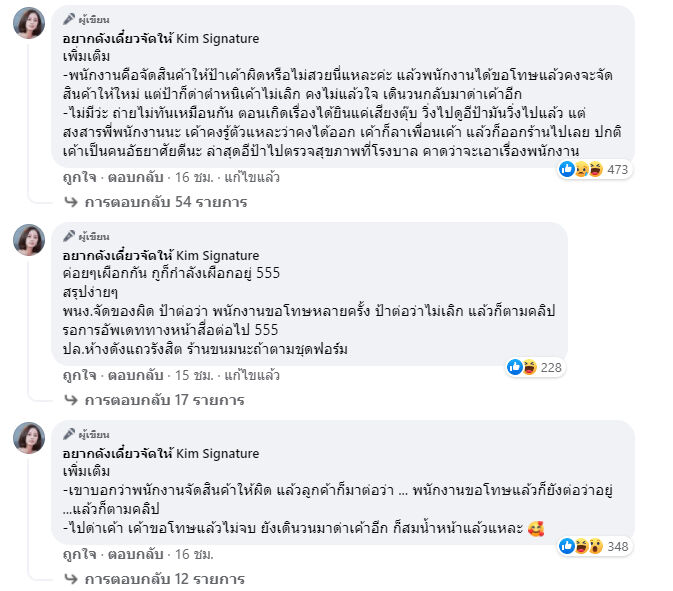This screenshot has width=673, height=591.
Task: Reply to the comment posted 15 ชม.
Action: pyautogui.click(x=130, y=374)
